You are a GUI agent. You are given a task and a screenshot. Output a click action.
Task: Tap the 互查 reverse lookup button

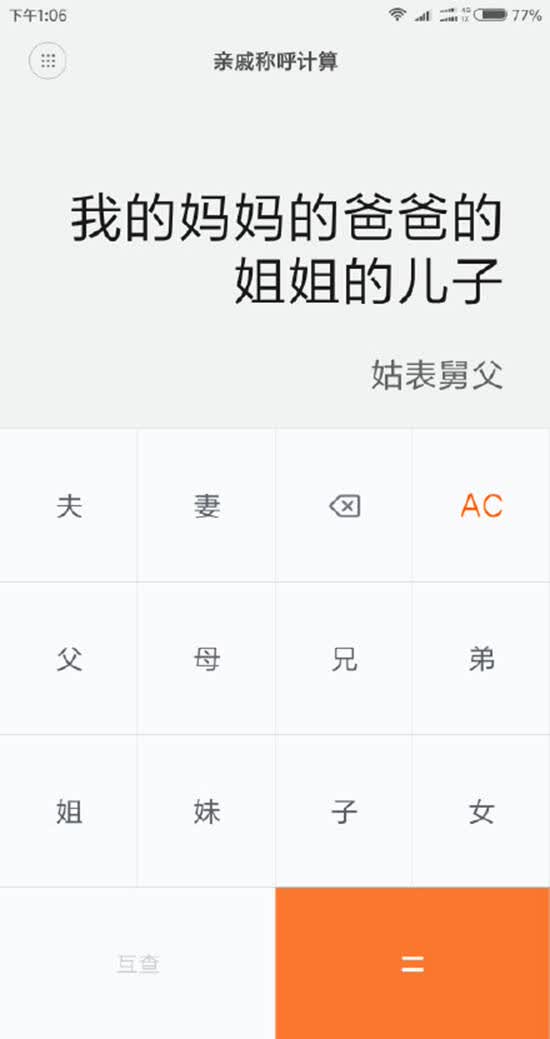[x=138, y=963]
